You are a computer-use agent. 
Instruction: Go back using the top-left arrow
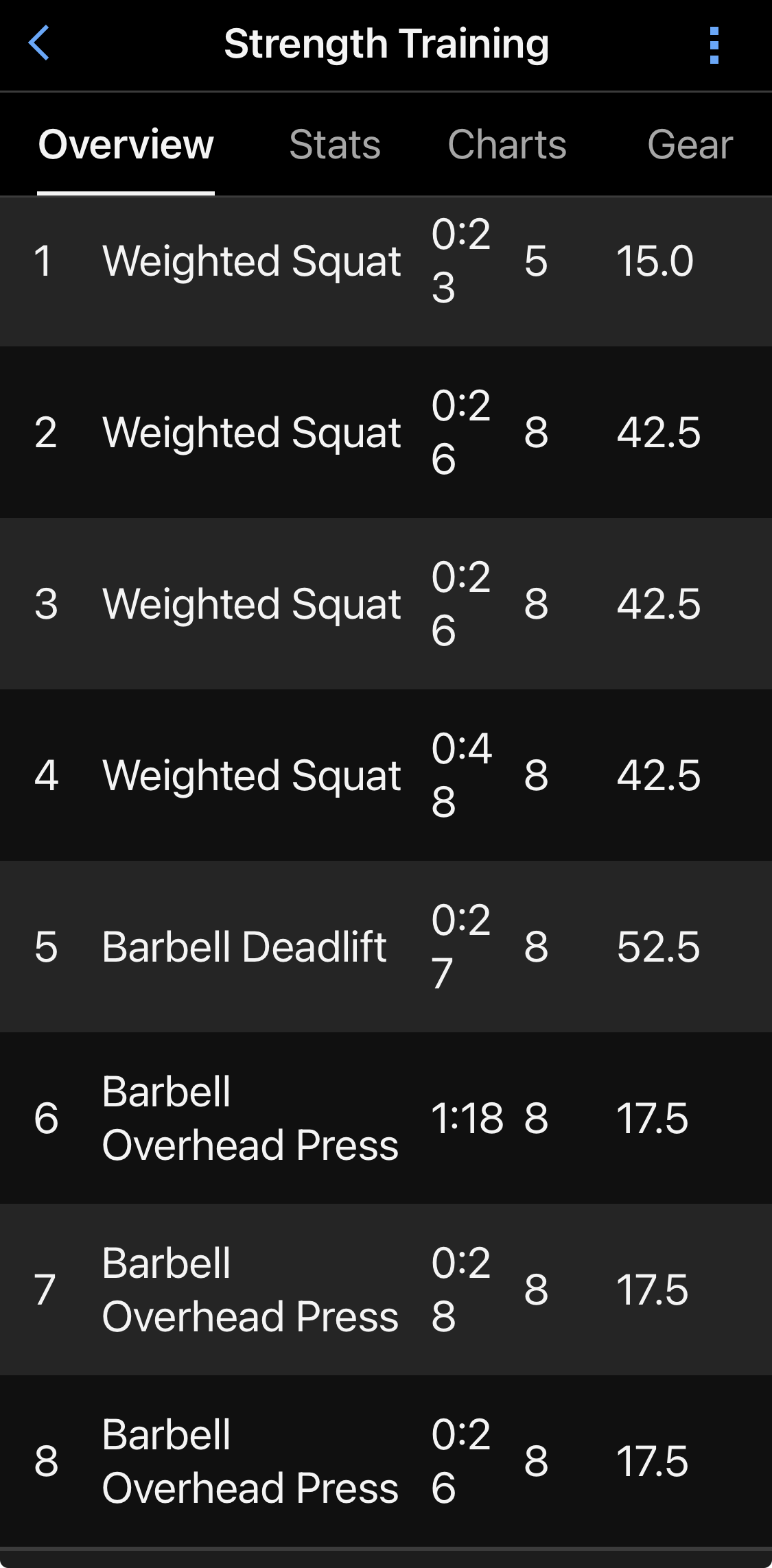(x=39, y=43)
